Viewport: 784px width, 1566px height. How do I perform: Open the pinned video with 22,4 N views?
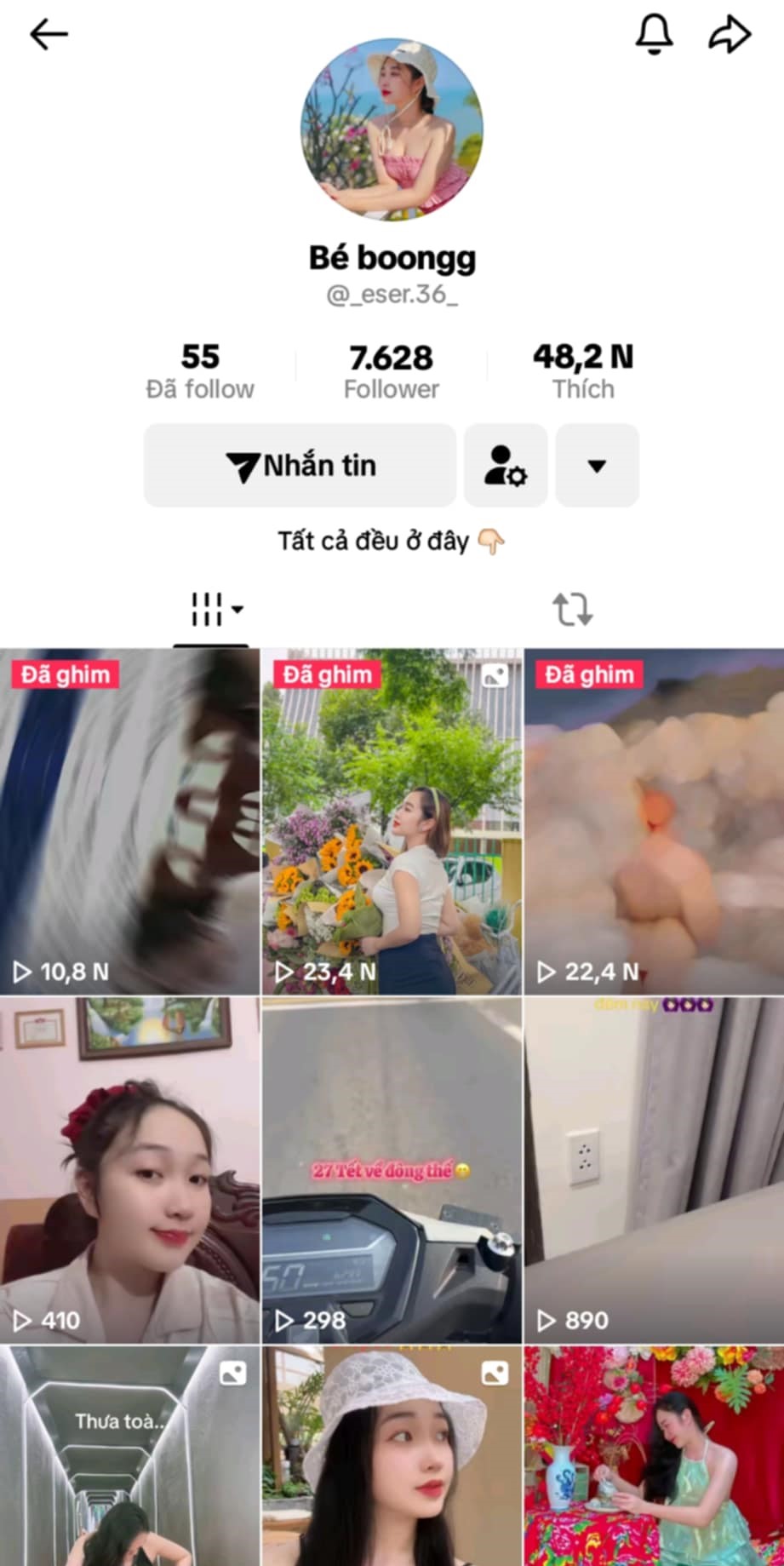coord(654,822)
